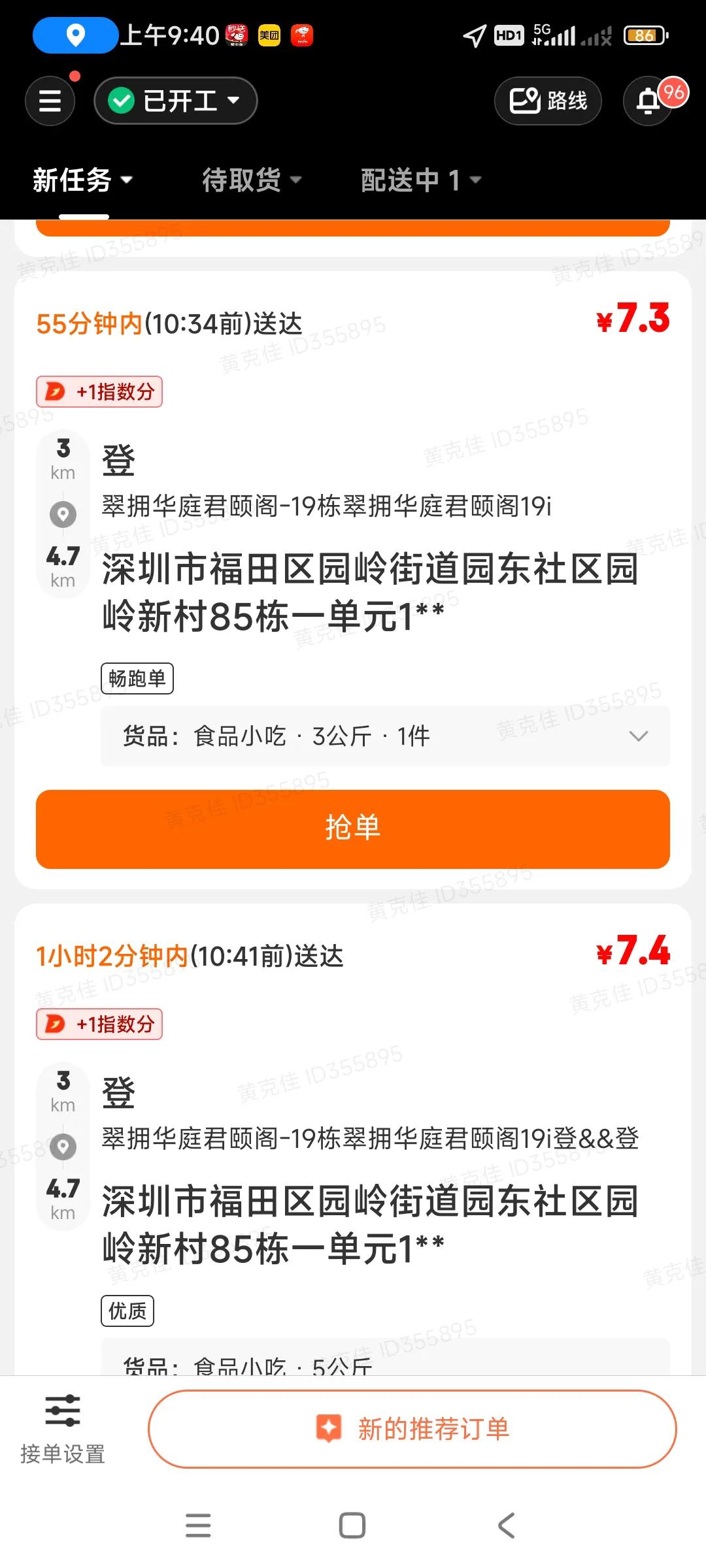
Task: Toggle working status via 已开工 control
Action: (175, 101)
